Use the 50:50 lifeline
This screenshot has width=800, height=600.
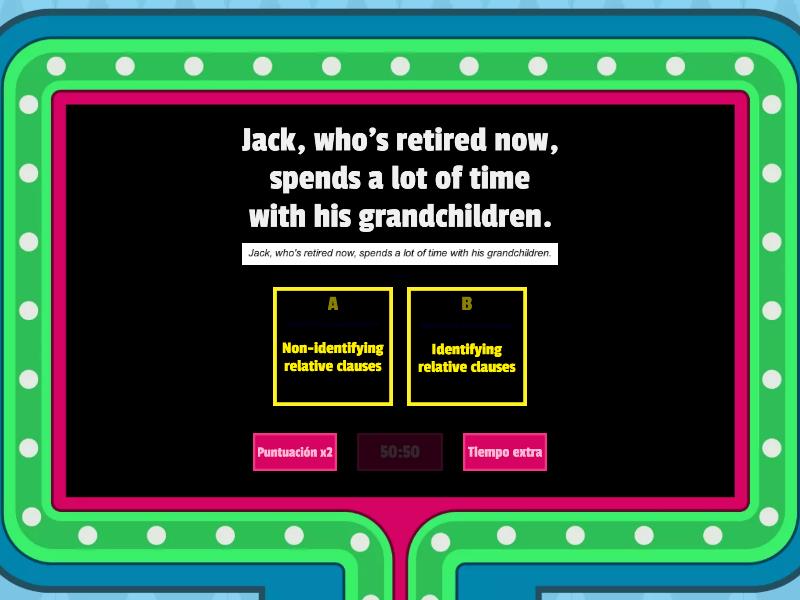point(399,452)
